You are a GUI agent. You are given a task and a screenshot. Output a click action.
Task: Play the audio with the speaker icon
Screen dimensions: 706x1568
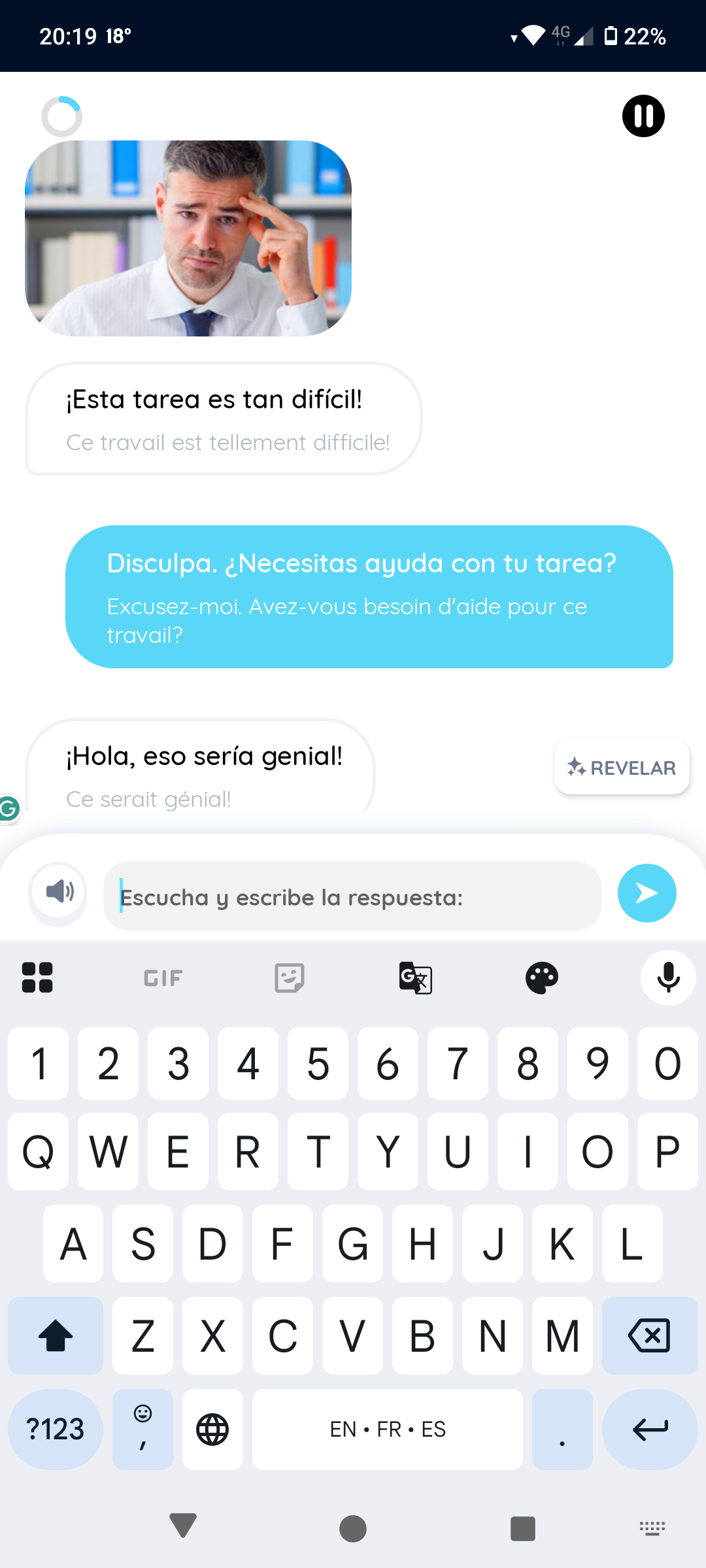[x=59, y=892]
